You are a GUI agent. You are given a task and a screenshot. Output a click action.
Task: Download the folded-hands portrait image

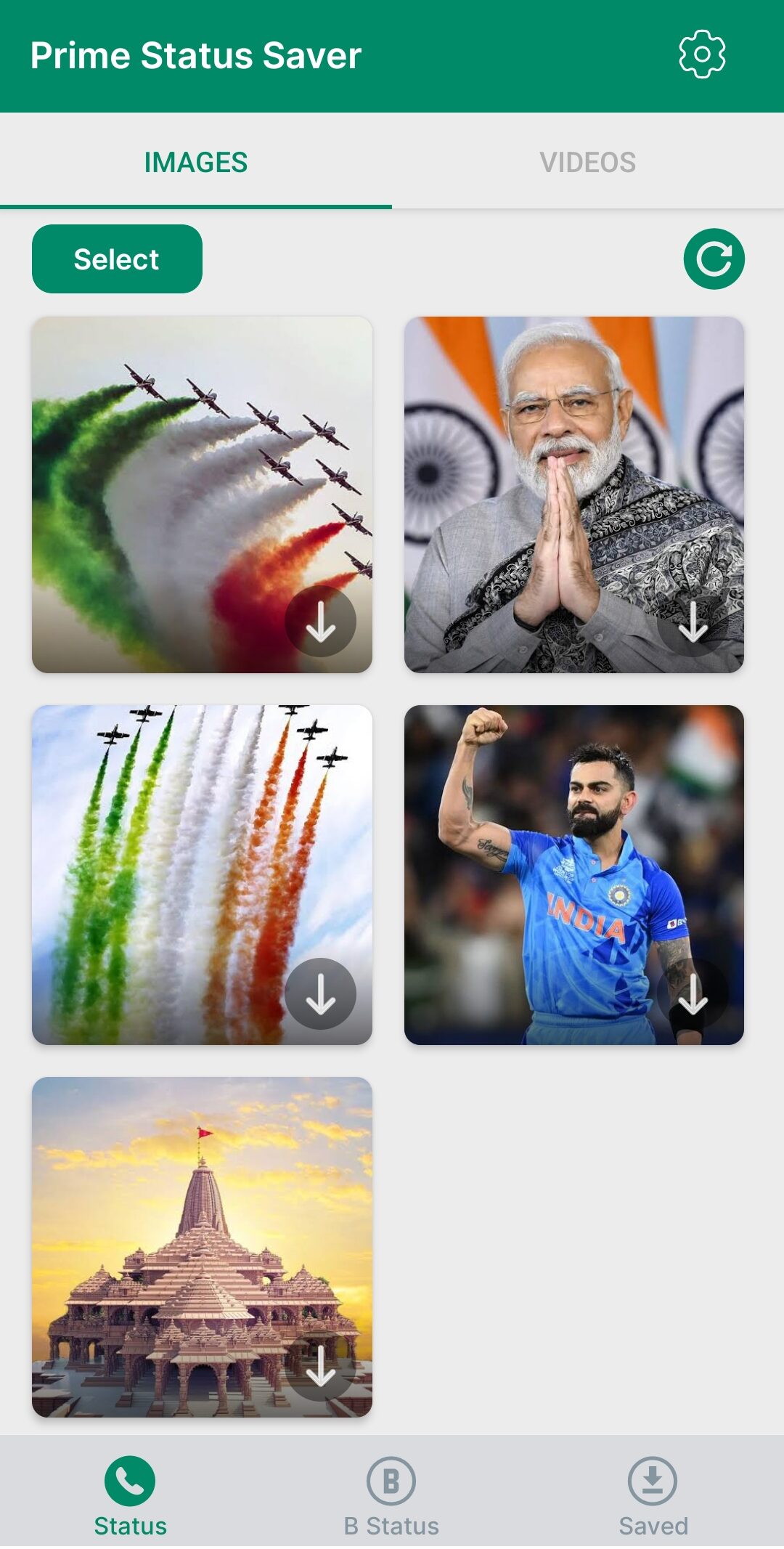click(693, 622)
